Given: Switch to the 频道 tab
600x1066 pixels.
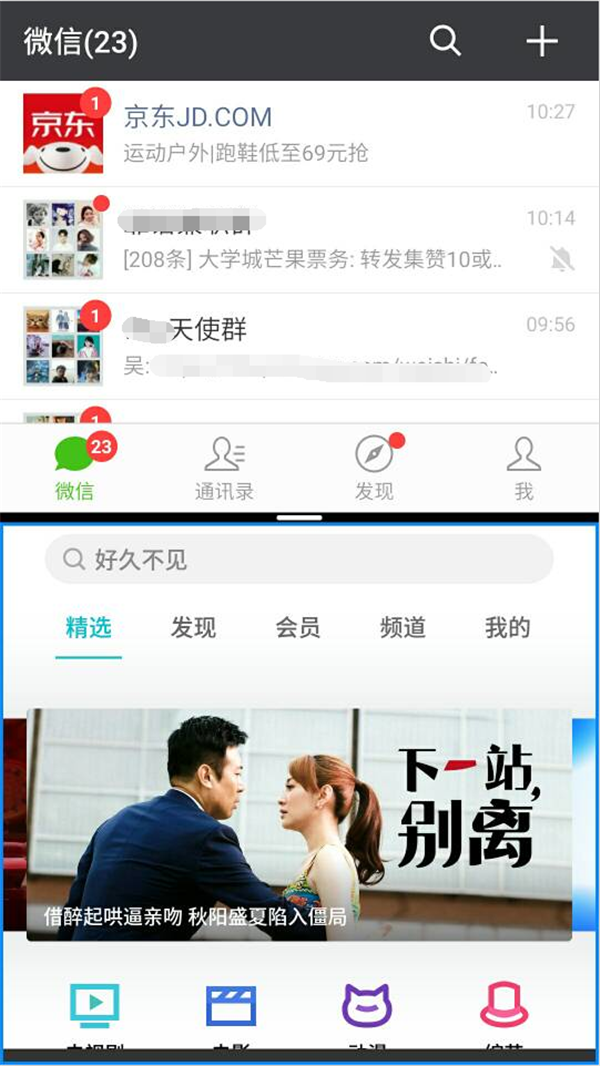Looking at the screenshot, I should click(403, 628).
